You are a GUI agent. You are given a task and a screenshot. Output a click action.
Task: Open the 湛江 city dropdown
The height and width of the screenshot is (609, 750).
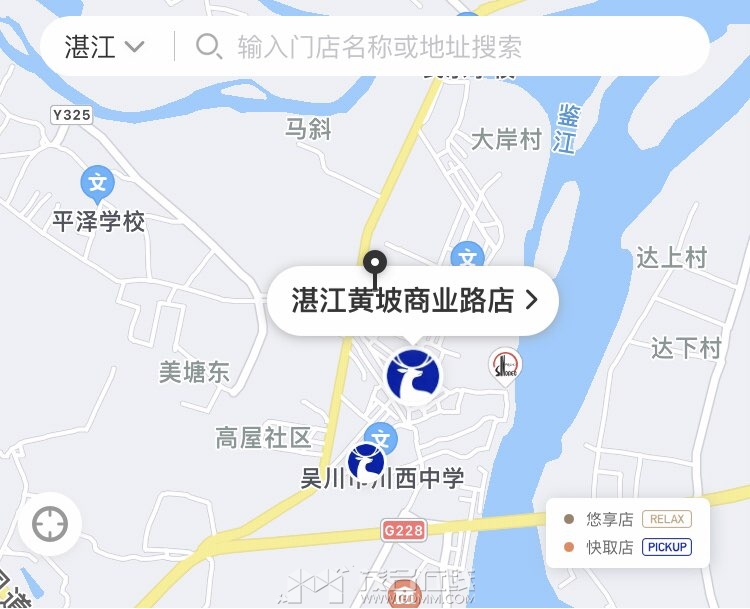click(105, 47)
